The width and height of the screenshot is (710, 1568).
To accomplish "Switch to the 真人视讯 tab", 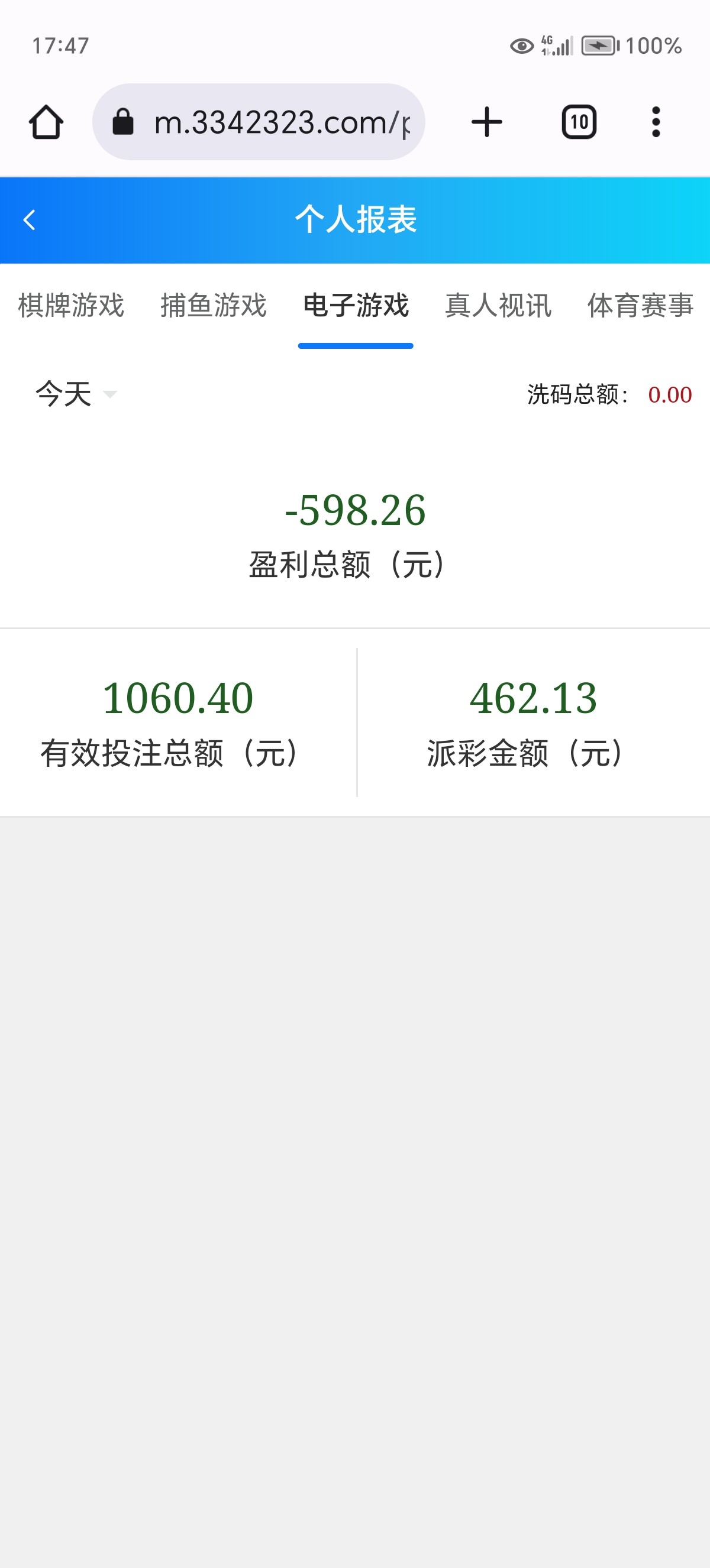I will 498,306.
